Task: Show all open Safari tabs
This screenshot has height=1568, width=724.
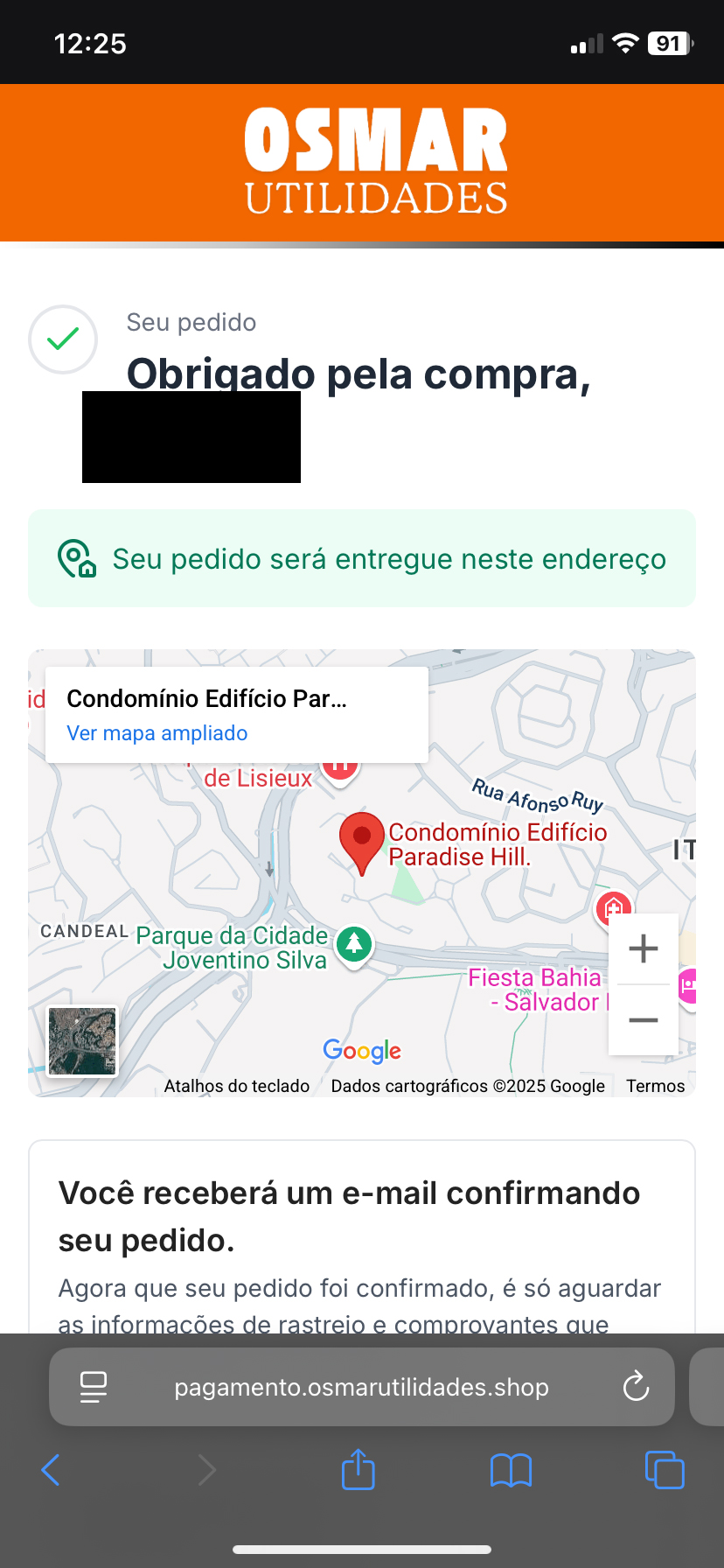Action: (x=665, y=1470)
